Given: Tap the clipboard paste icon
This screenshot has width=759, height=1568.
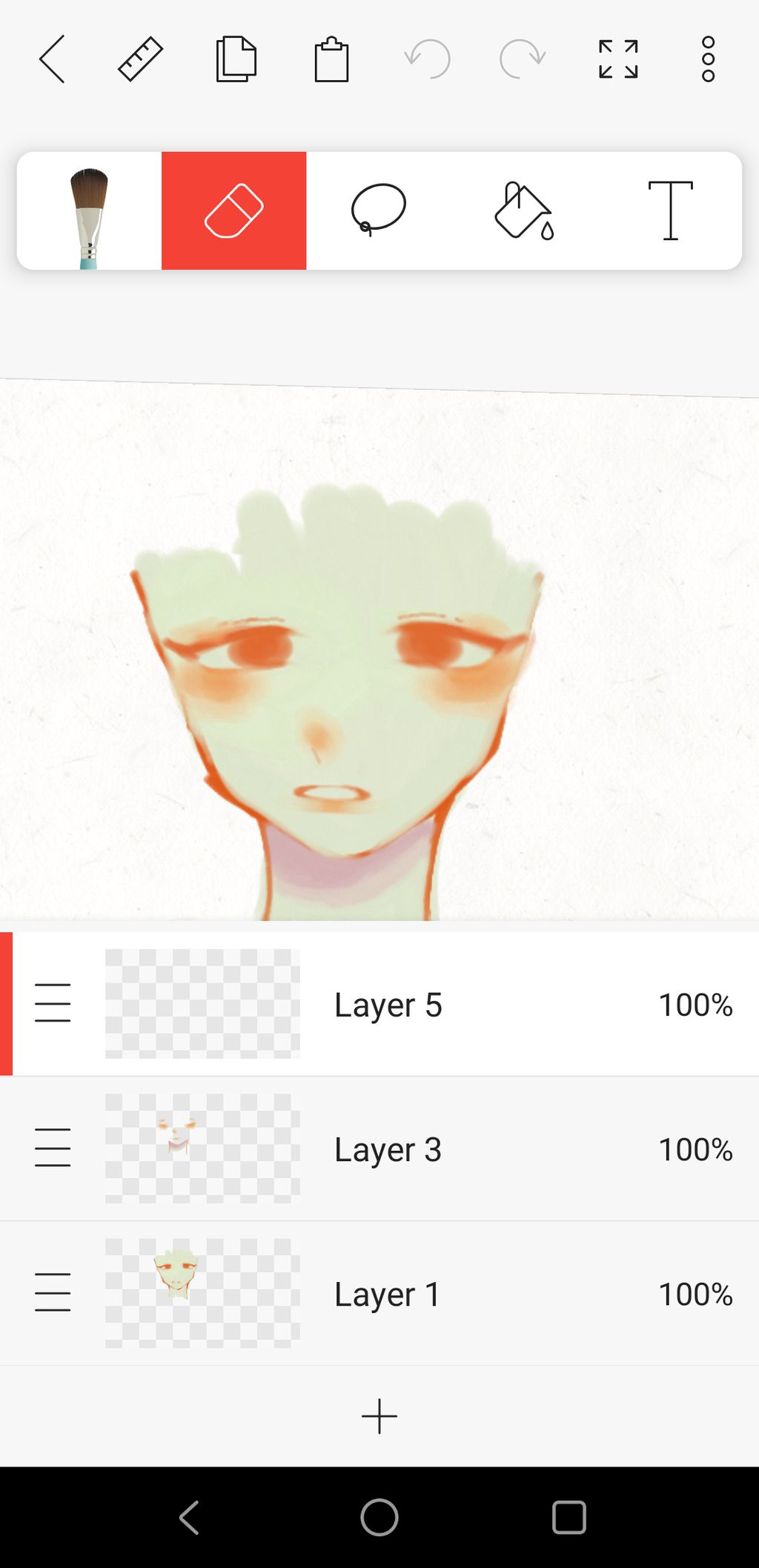Looking at the screenshot, I should point(331,59).
